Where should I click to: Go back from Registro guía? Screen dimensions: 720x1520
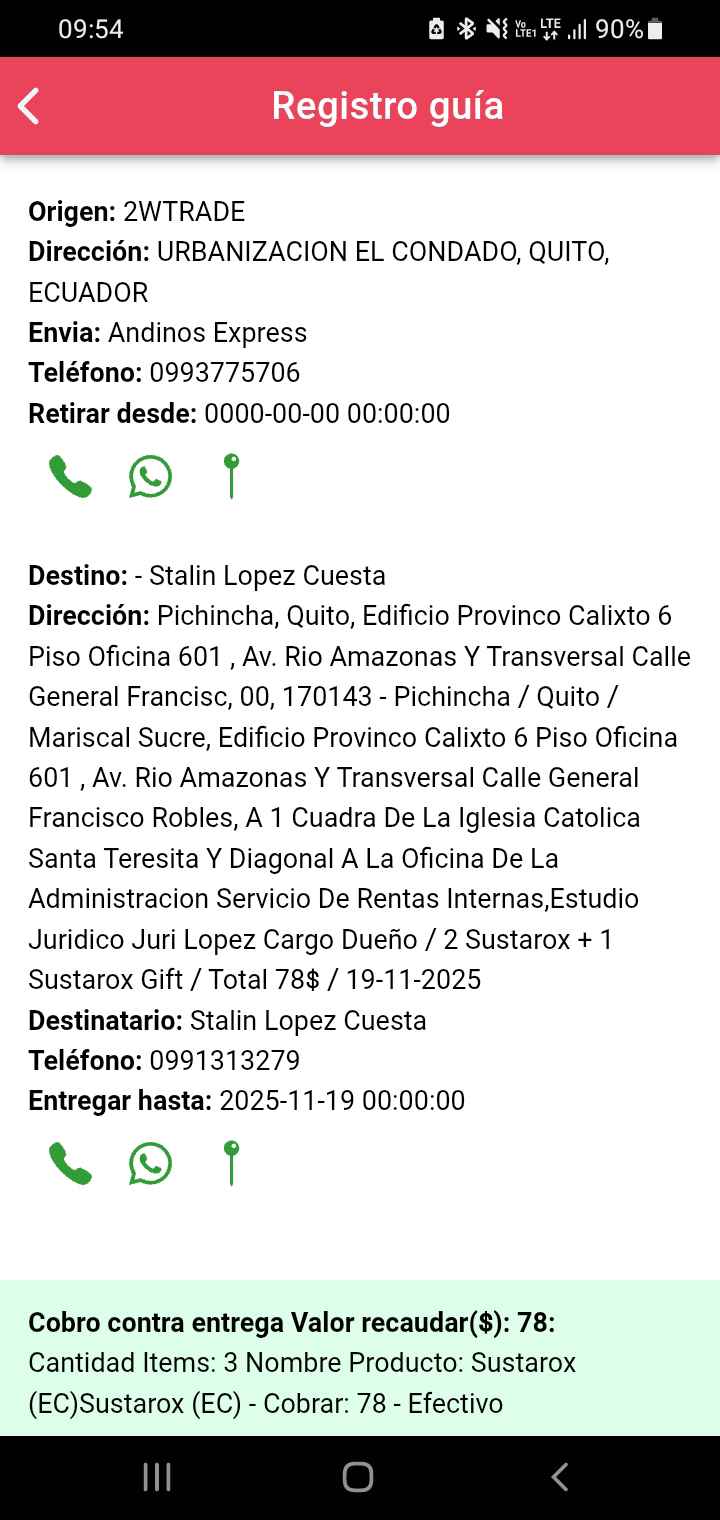click(30, 106)
